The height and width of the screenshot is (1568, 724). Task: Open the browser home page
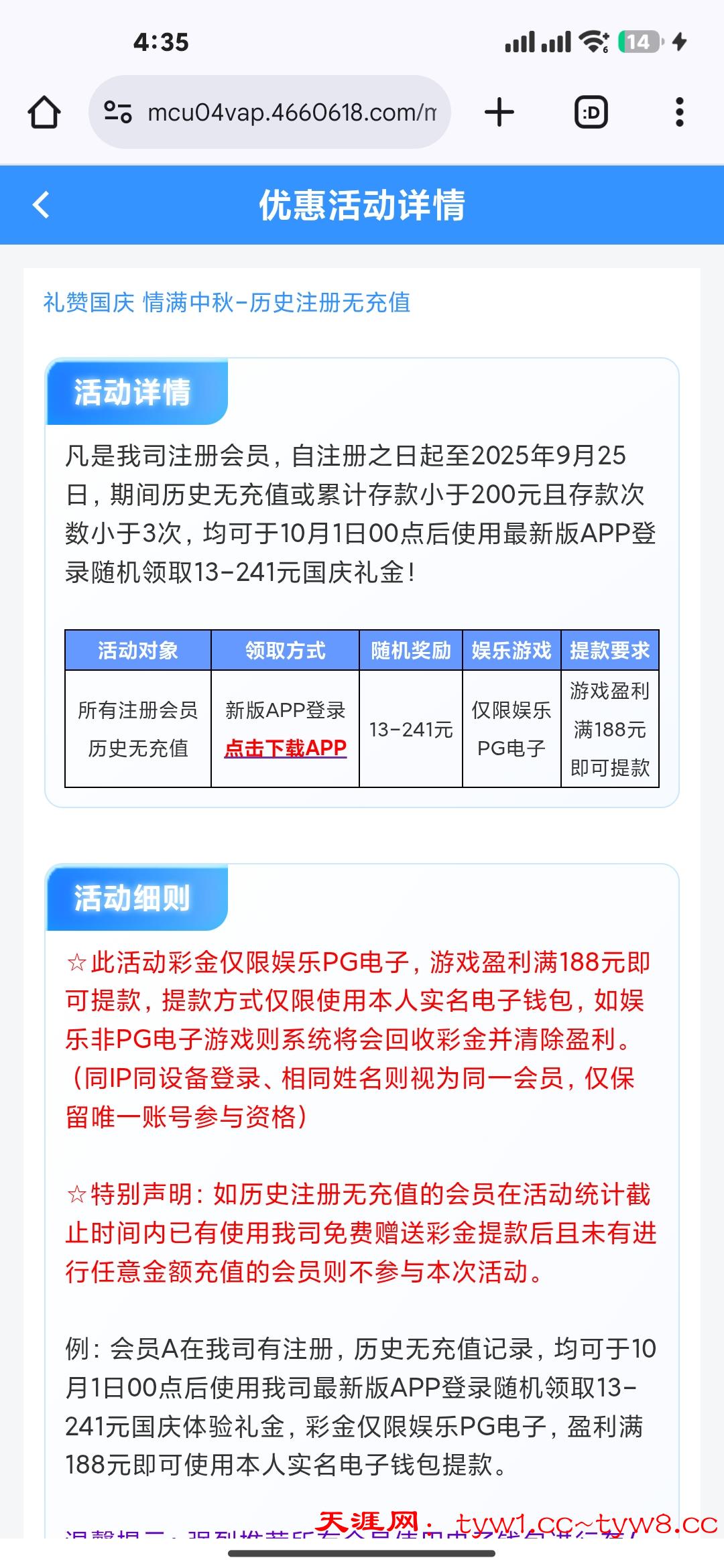coord(44,112)
